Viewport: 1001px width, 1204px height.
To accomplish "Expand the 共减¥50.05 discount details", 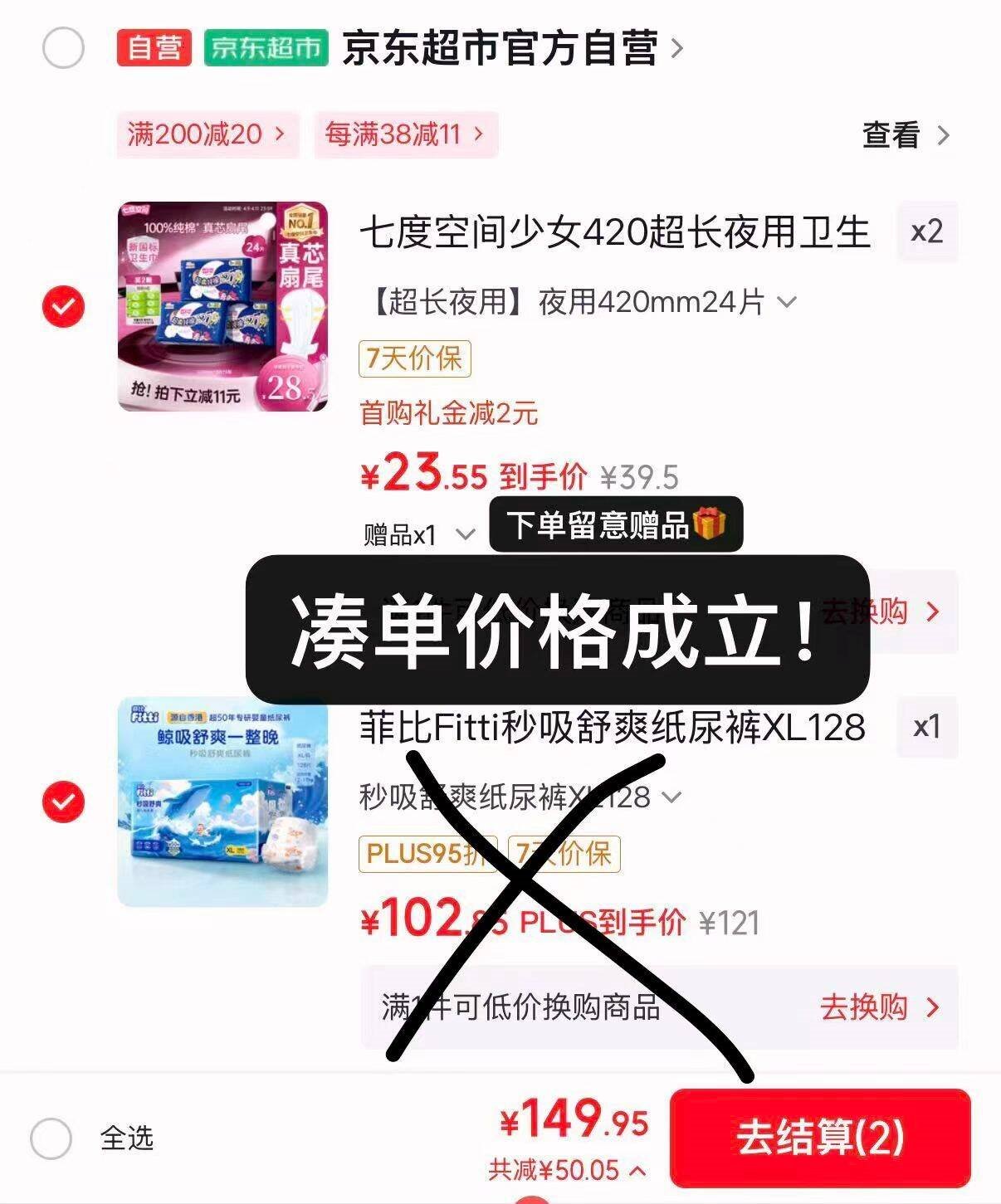I will click(567, 1170).
